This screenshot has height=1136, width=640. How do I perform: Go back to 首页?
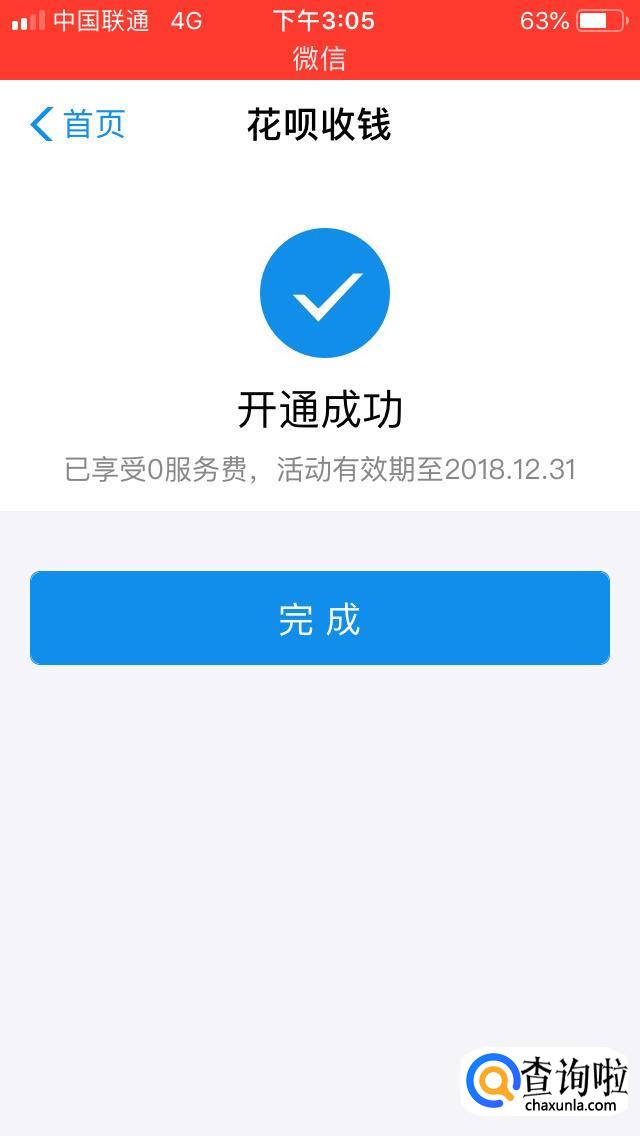[78, 125]
